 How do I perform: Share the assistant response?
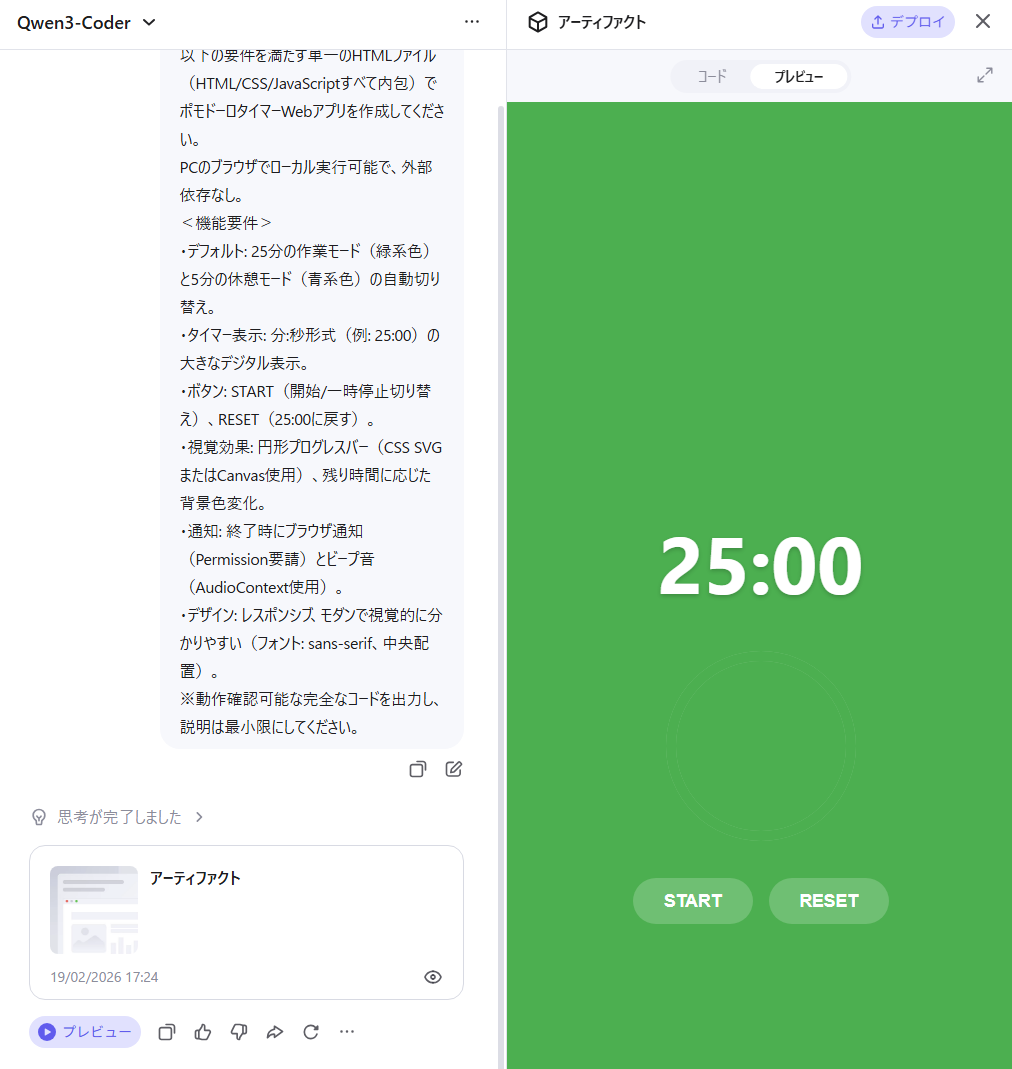pyautogui.click(x=275, y=1032)
